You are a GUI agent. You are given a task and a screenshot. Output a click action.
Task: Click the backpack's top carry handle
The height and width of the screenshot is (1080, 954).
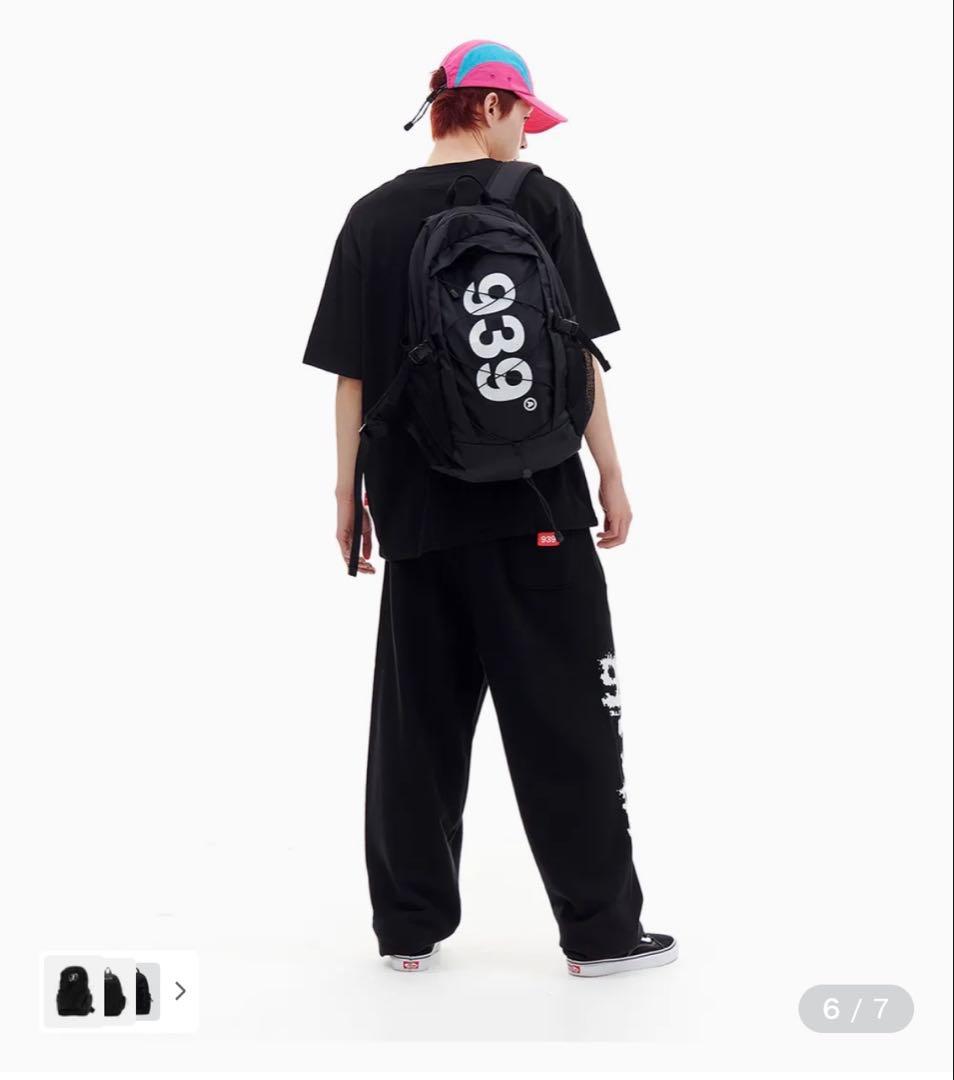[x=463, y=190]
